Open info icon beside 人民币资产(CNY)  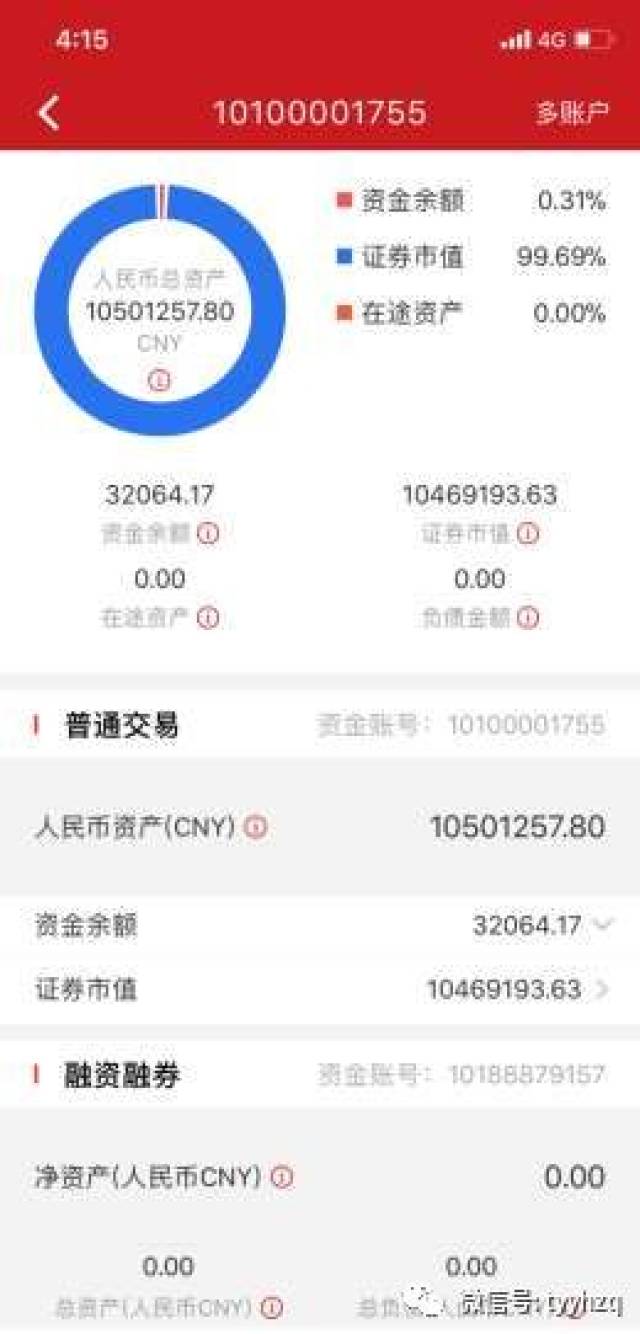[256, 828]
